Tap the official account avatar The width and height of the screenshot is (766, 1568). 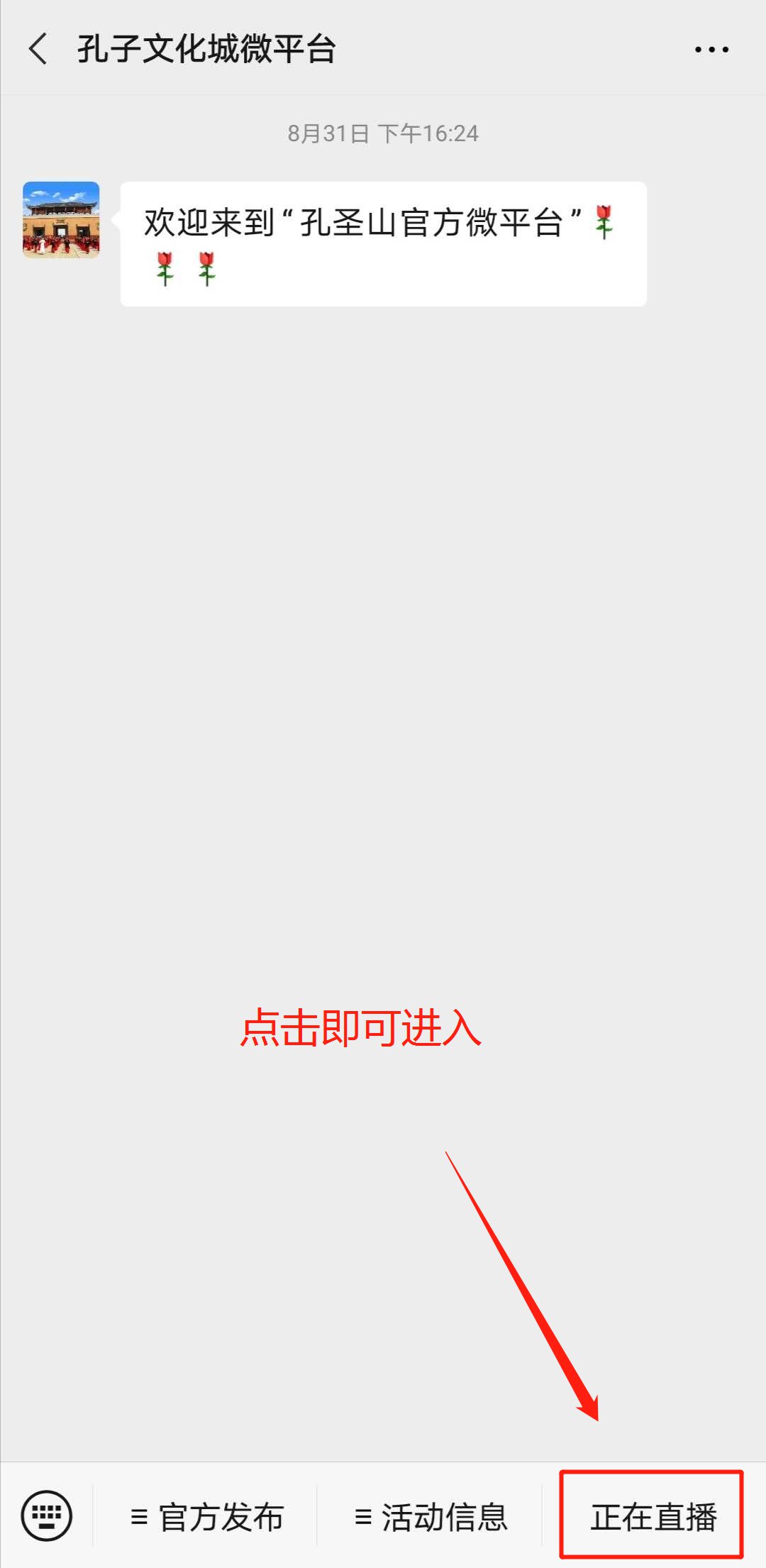(x=61, y=219)
